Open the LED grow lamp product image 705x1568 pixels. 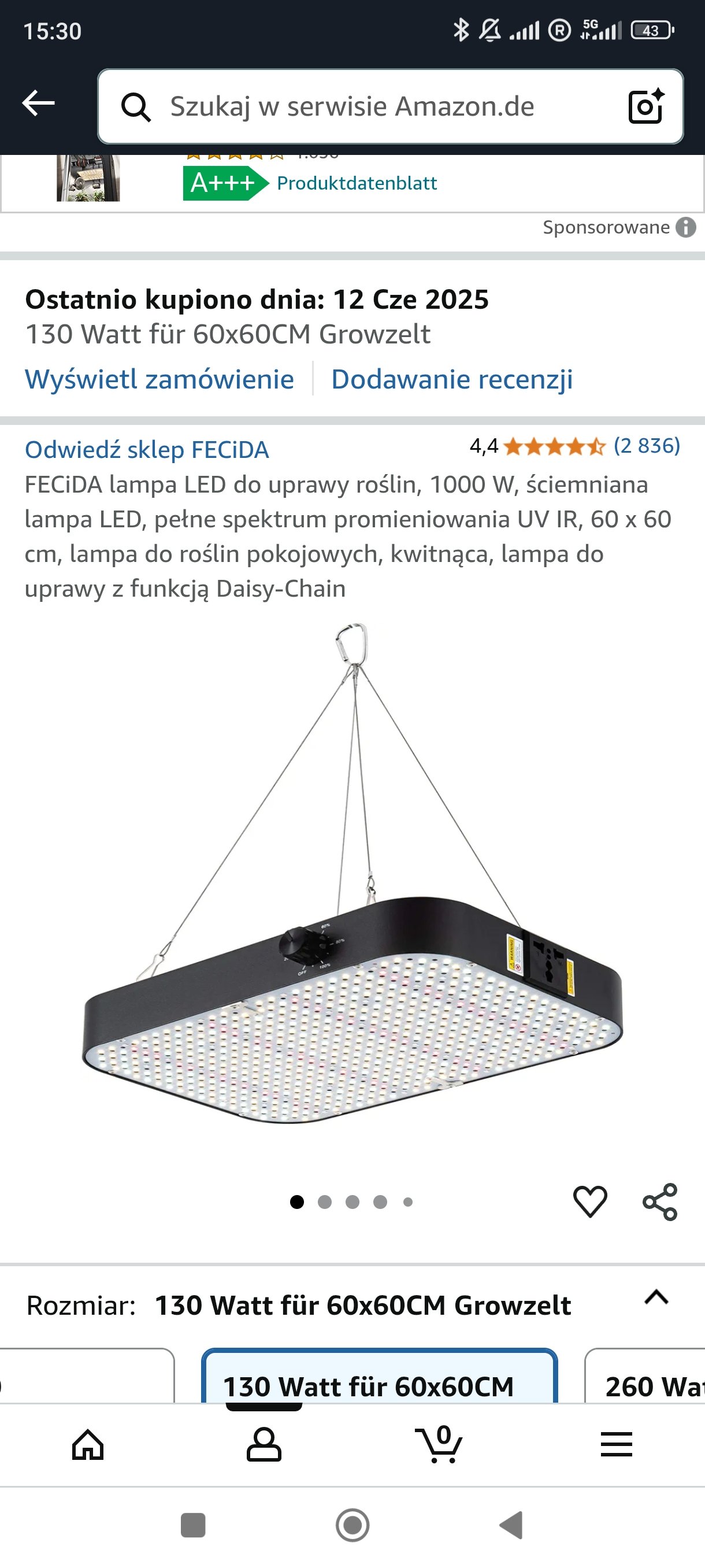click(x=353, y=874)
